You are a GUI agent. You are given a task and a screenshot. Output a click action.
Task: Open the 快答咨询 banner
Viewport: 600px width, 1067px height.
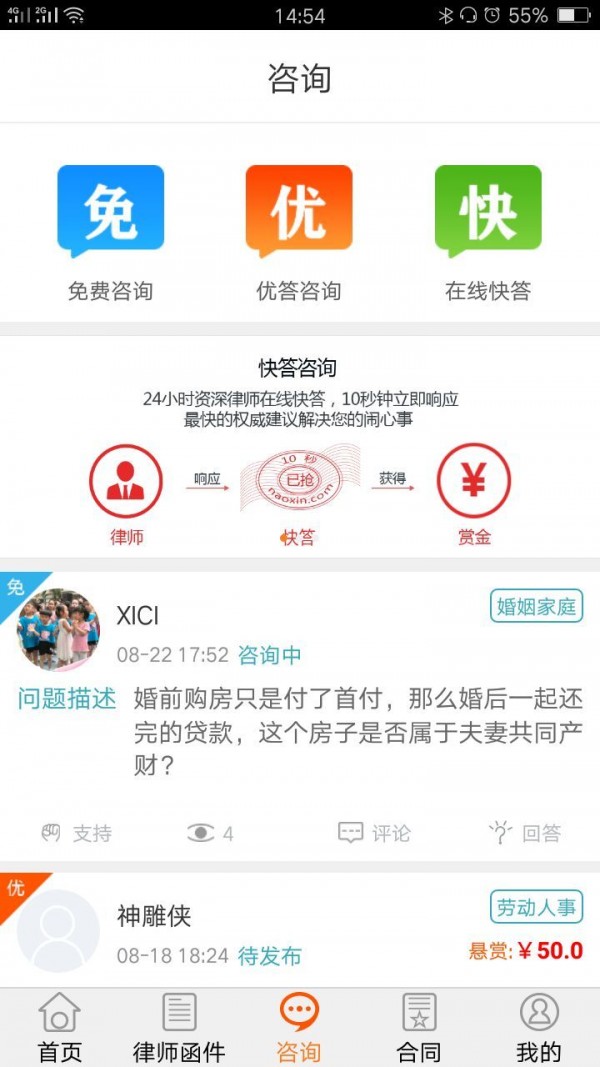tap(299, 450)
